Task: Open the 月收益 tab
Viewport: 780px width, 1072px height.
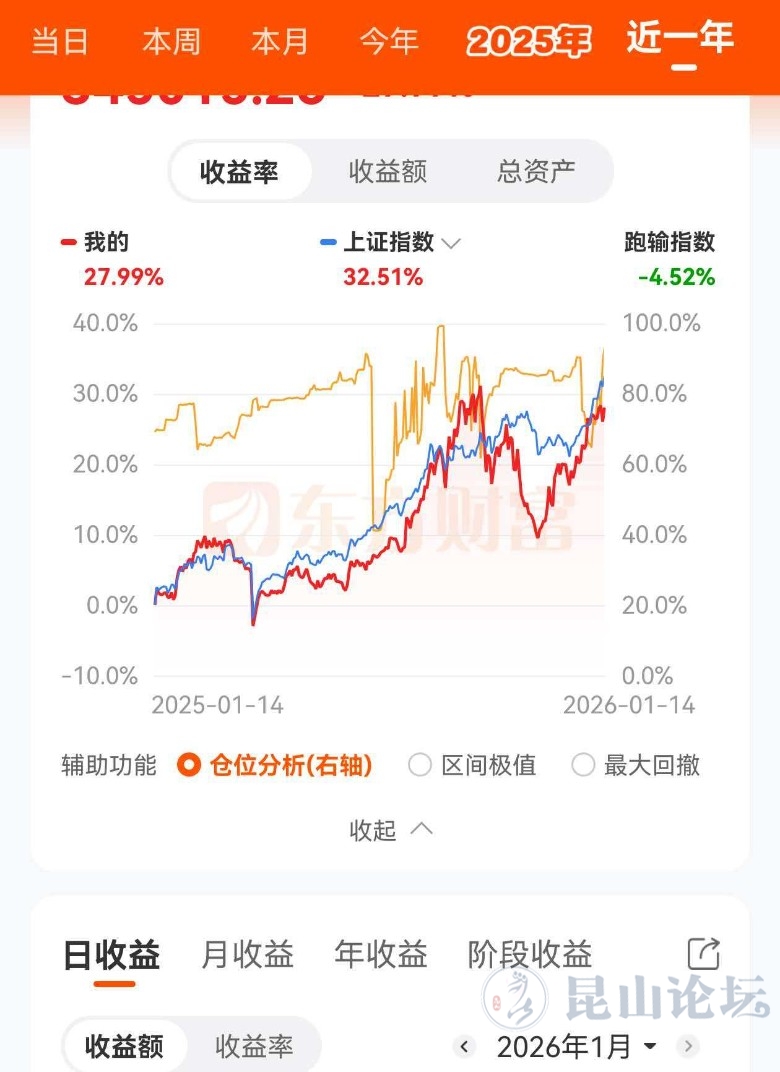Action: point(247,955)
